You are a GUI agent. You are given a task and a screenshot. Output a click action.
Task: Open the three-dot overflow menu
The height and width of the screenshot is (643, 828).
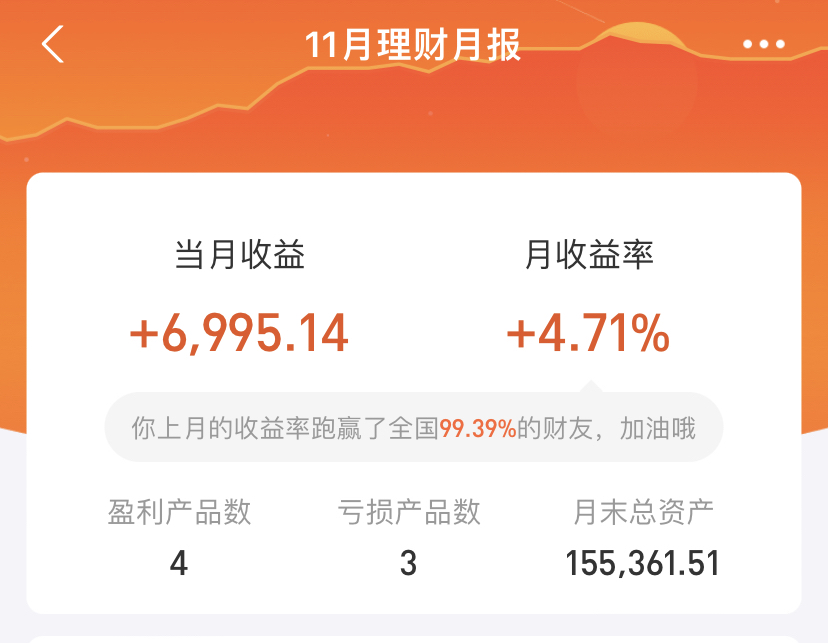[764, 44]
